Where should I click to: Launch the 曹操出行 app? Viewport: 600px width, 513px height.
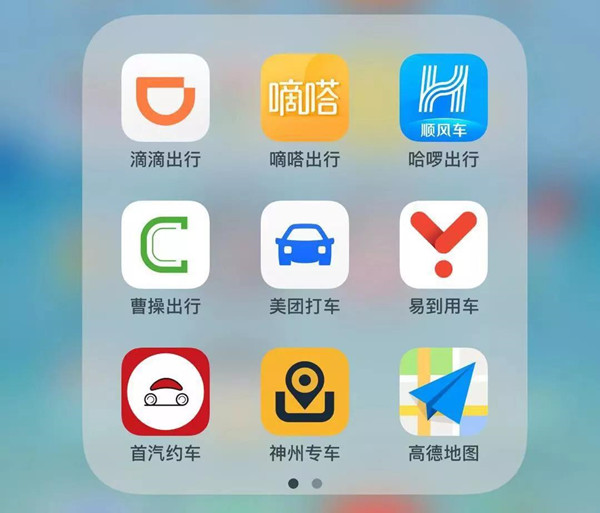(165, 245)
